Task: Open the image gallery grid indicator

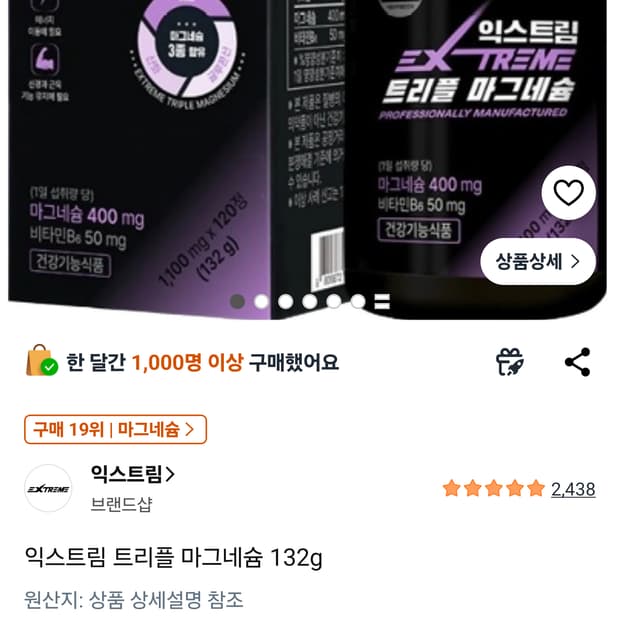Action: coord(381,301)
